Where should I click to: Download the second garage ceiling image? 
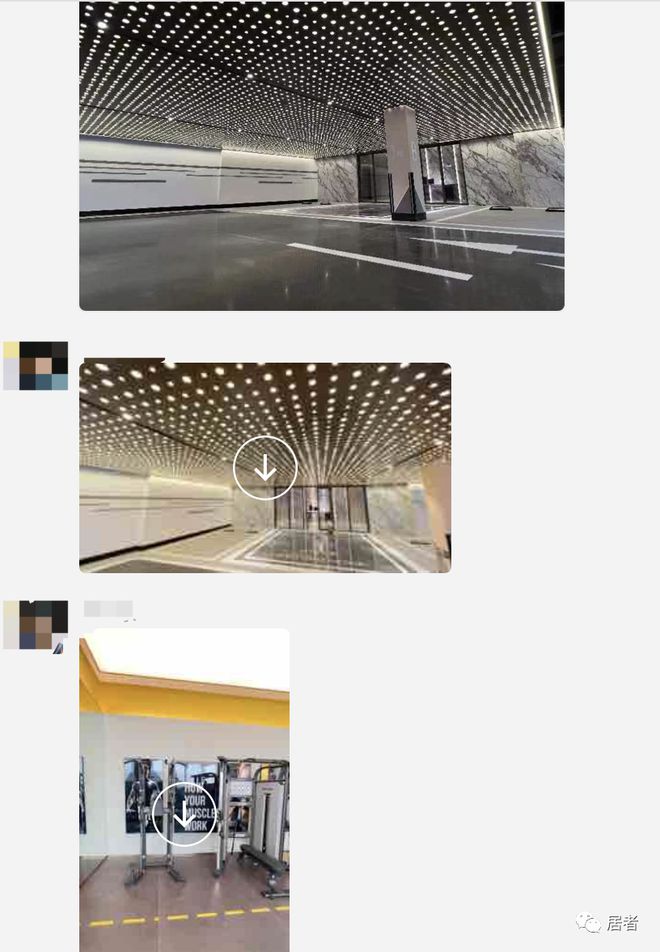click(x=265, y=467)
